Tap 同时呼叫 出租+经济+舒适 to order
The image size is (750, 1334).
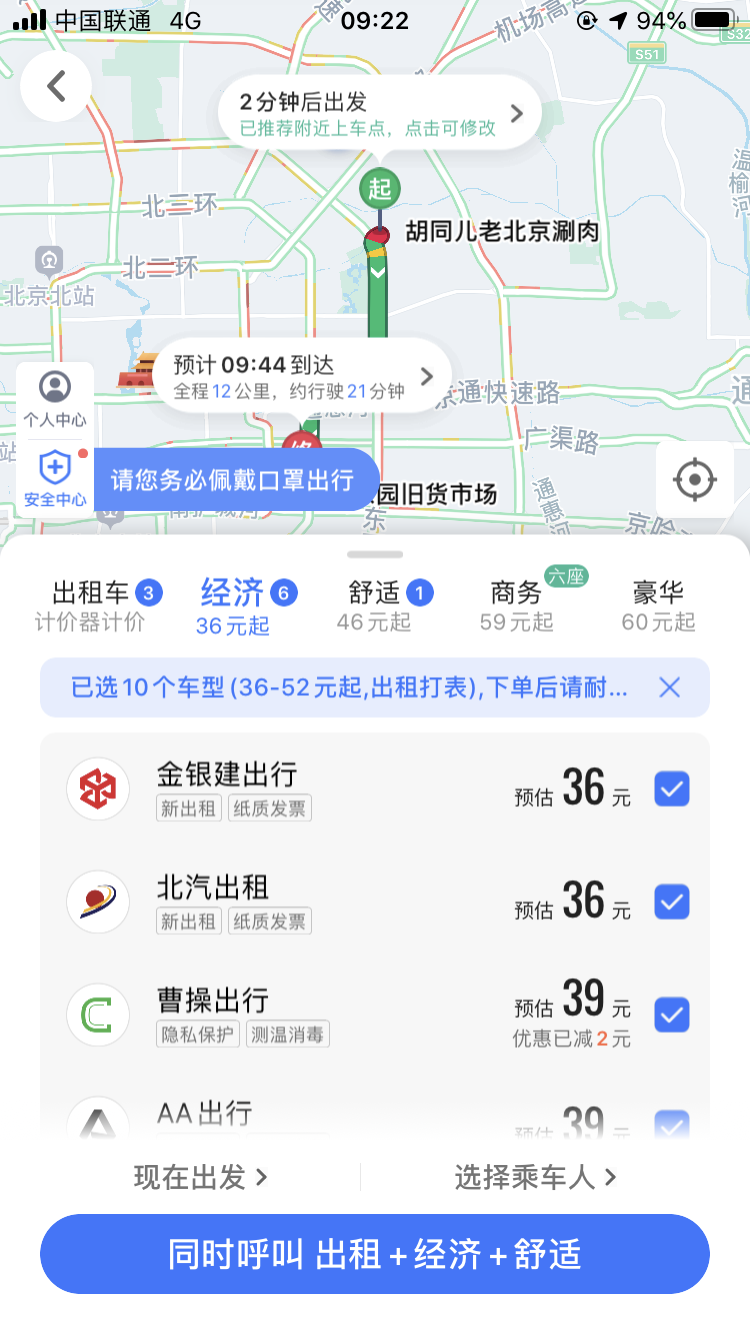[x=375, y=1254]
